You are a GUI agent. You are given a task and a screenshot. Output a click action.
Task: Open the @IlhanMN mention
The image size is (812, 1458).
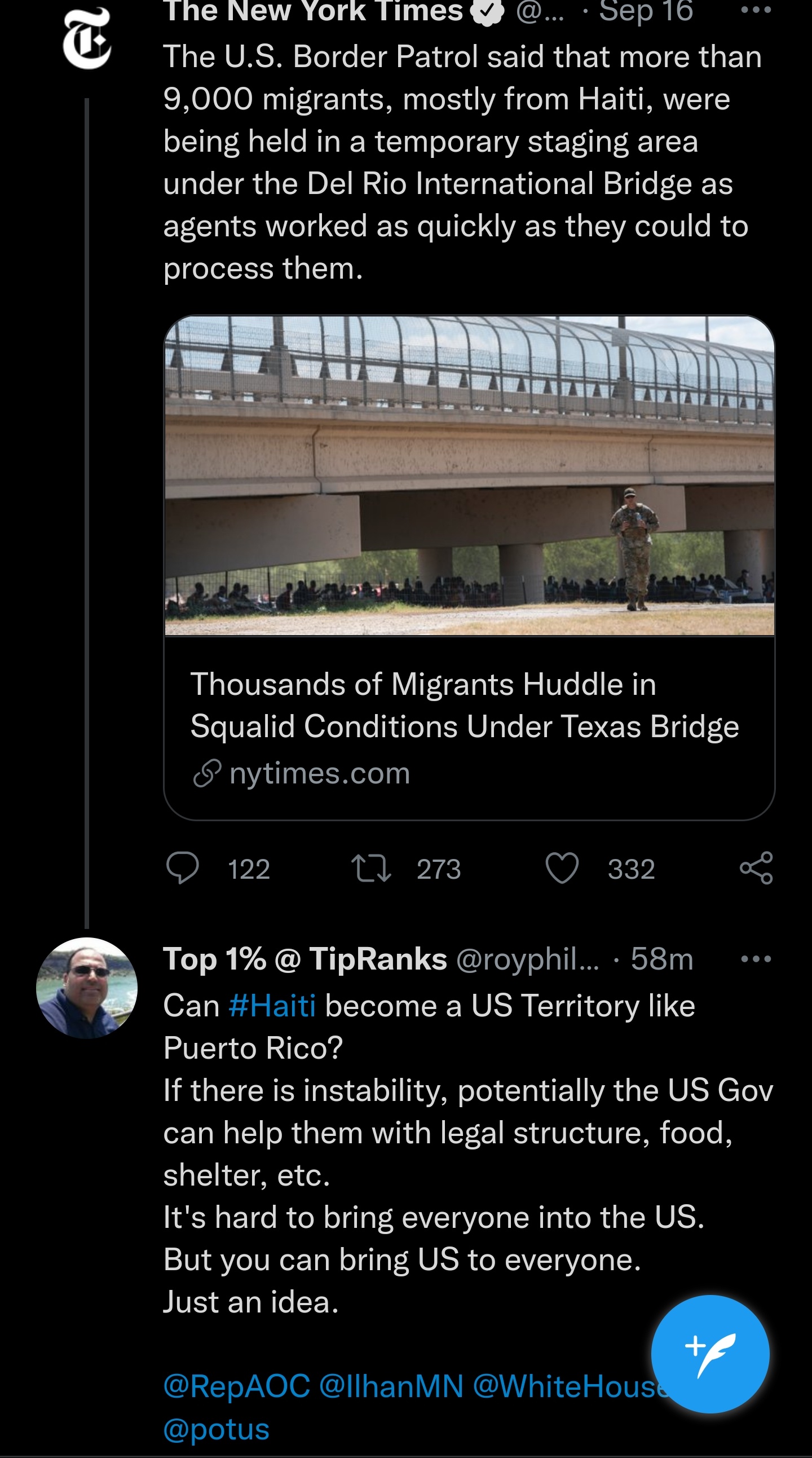pos(391,1386)
